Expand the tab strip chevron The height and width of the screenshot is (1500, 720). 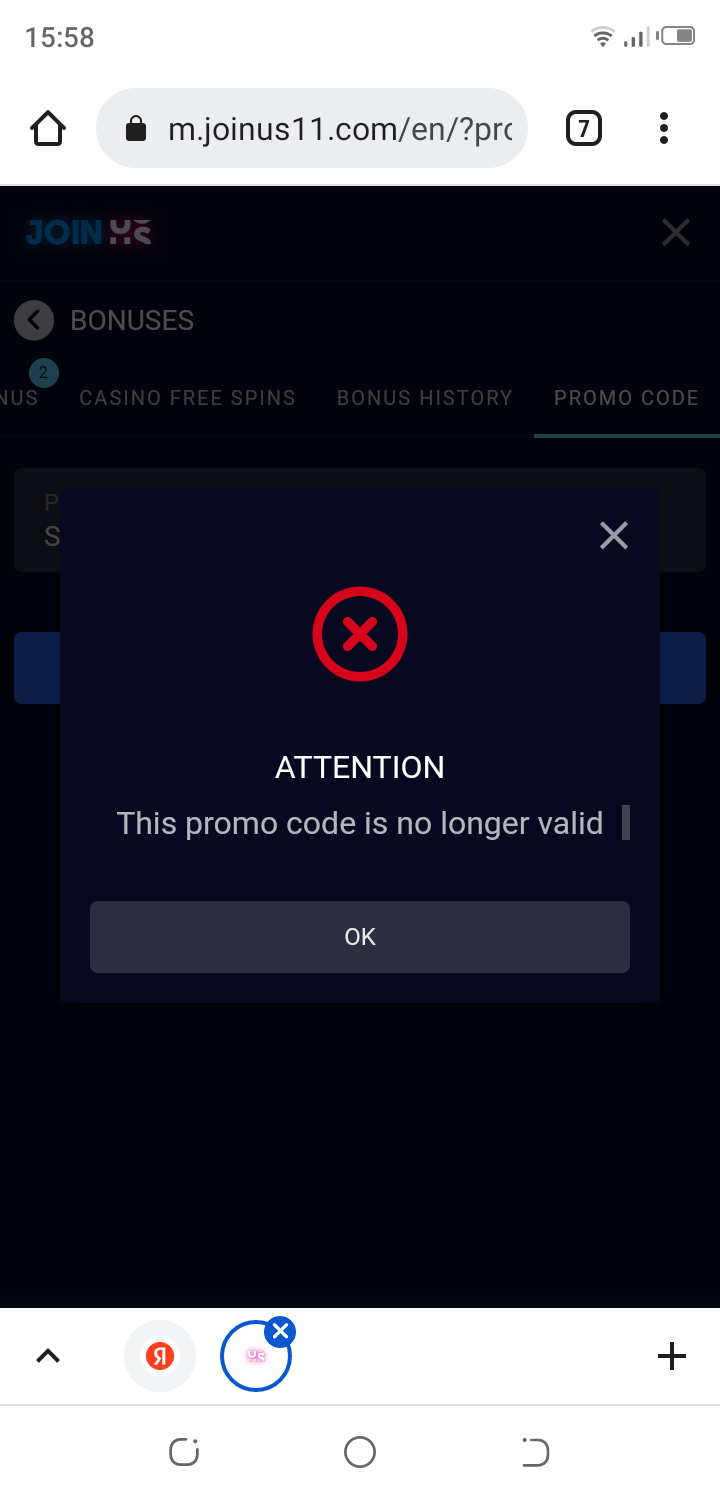[48, 1356]
